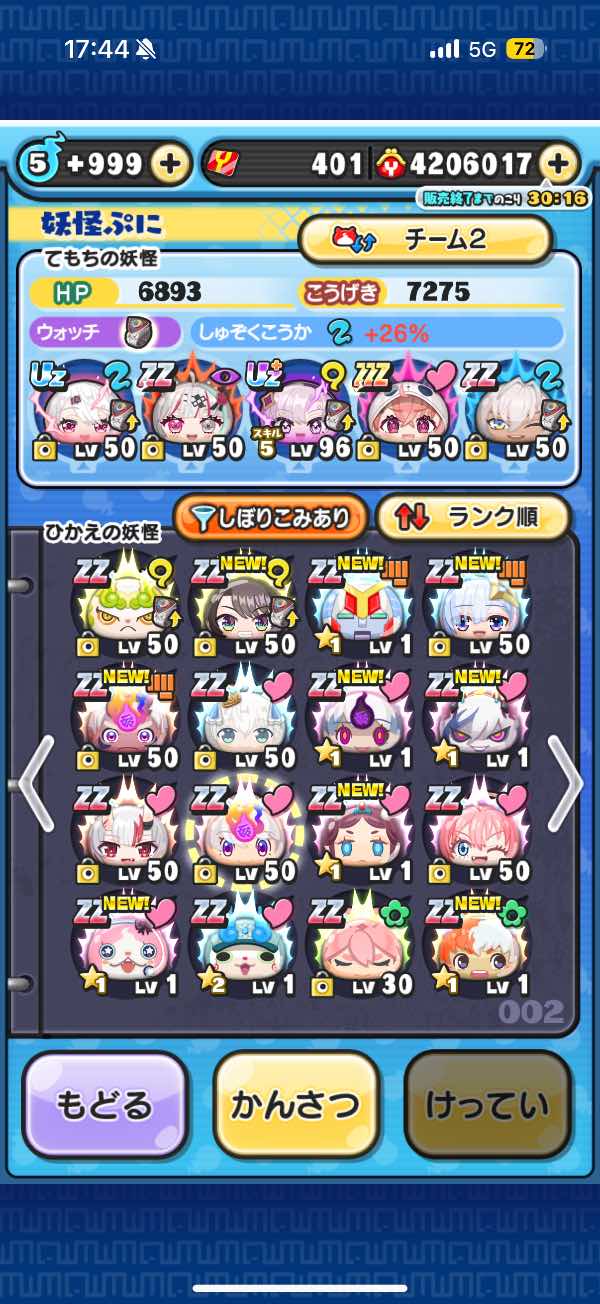Go to the next page with the right arrow
Image resolution: width=600 pixels, height=1304 pixels.
point(564,783)
